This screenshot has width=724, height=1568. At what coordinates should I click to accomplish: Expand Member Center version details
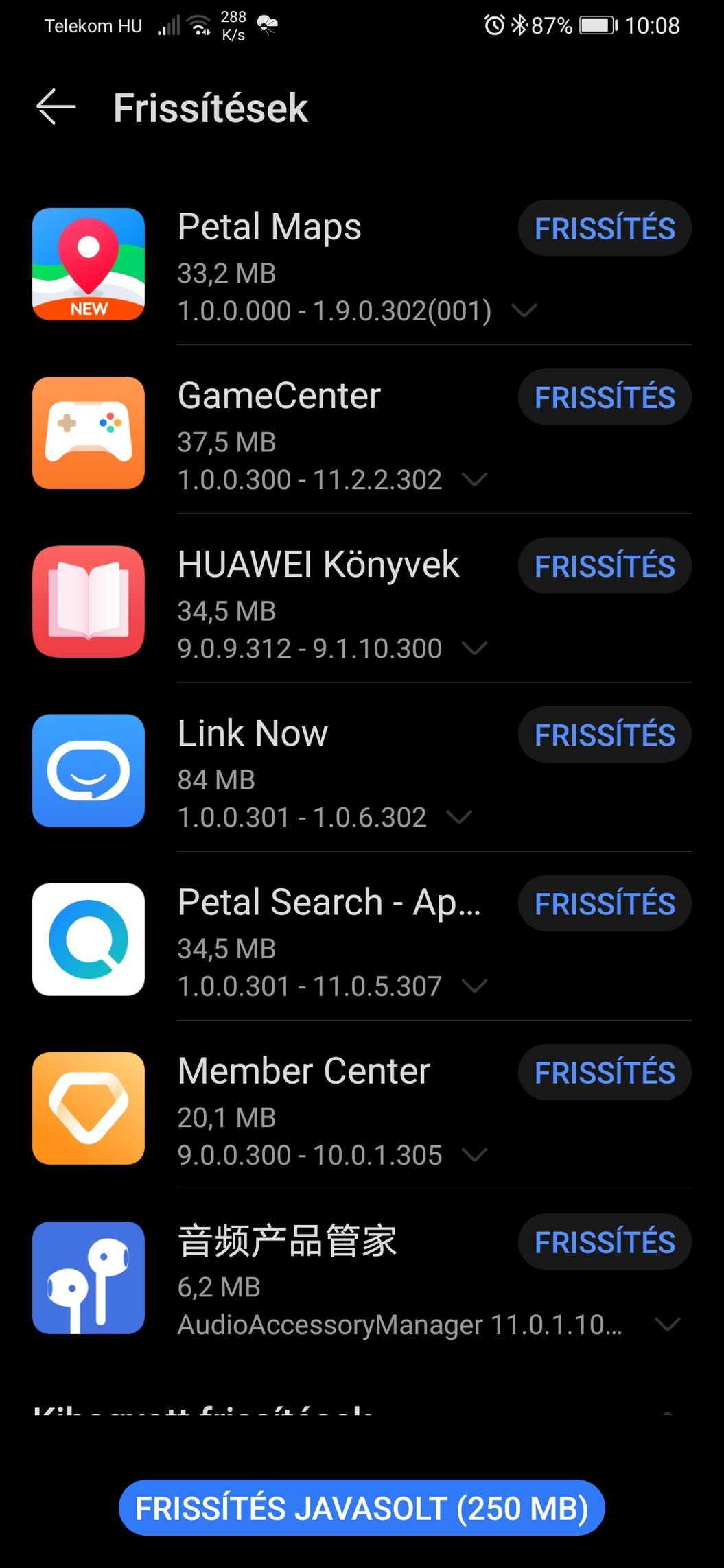[x=475, y=1155]
